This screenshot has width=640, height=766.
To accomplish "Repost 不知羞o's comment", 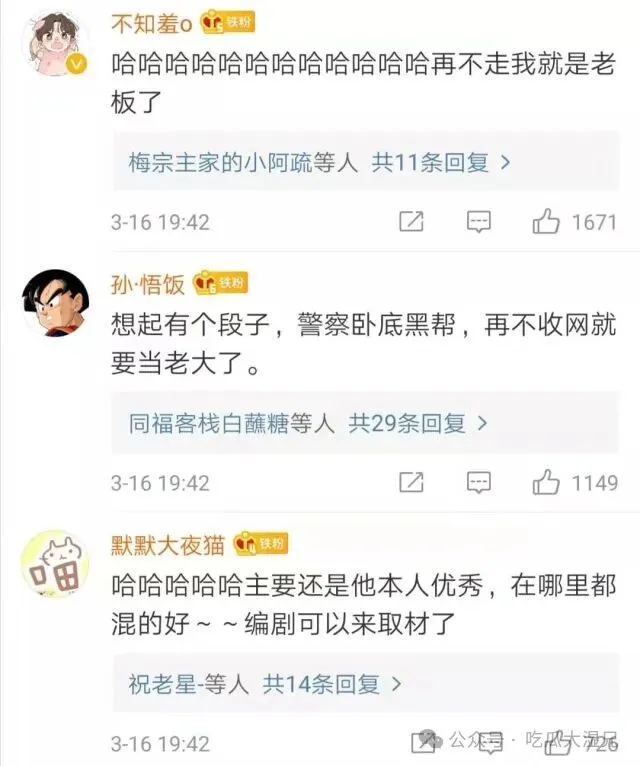I will [411, 222].
